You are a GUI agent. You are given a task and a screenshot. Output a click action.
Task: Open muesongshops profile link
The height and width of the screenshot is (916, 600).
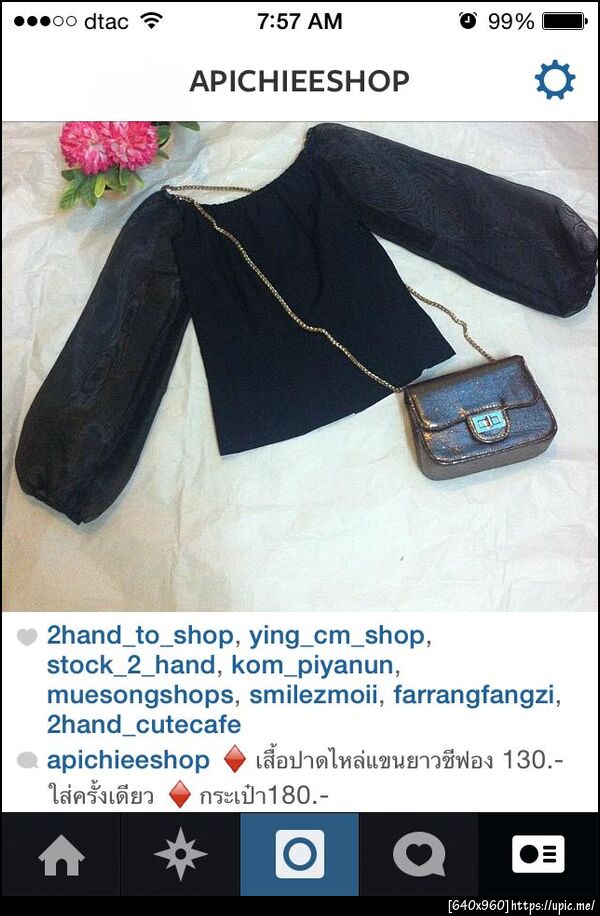(x=140, y=694)
